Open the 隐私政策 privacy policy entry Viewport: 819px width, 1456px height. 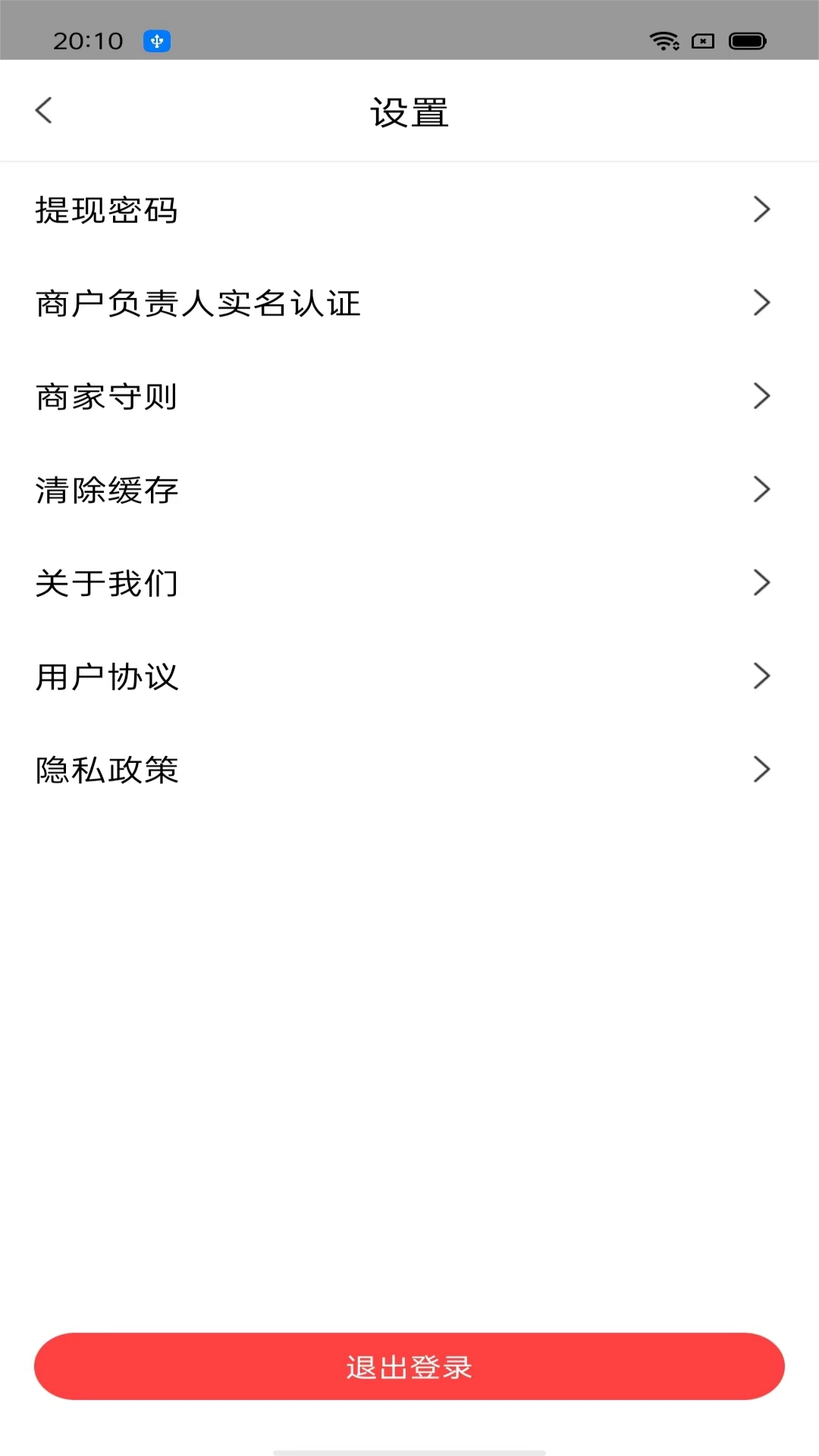click(x=409, y=769)
